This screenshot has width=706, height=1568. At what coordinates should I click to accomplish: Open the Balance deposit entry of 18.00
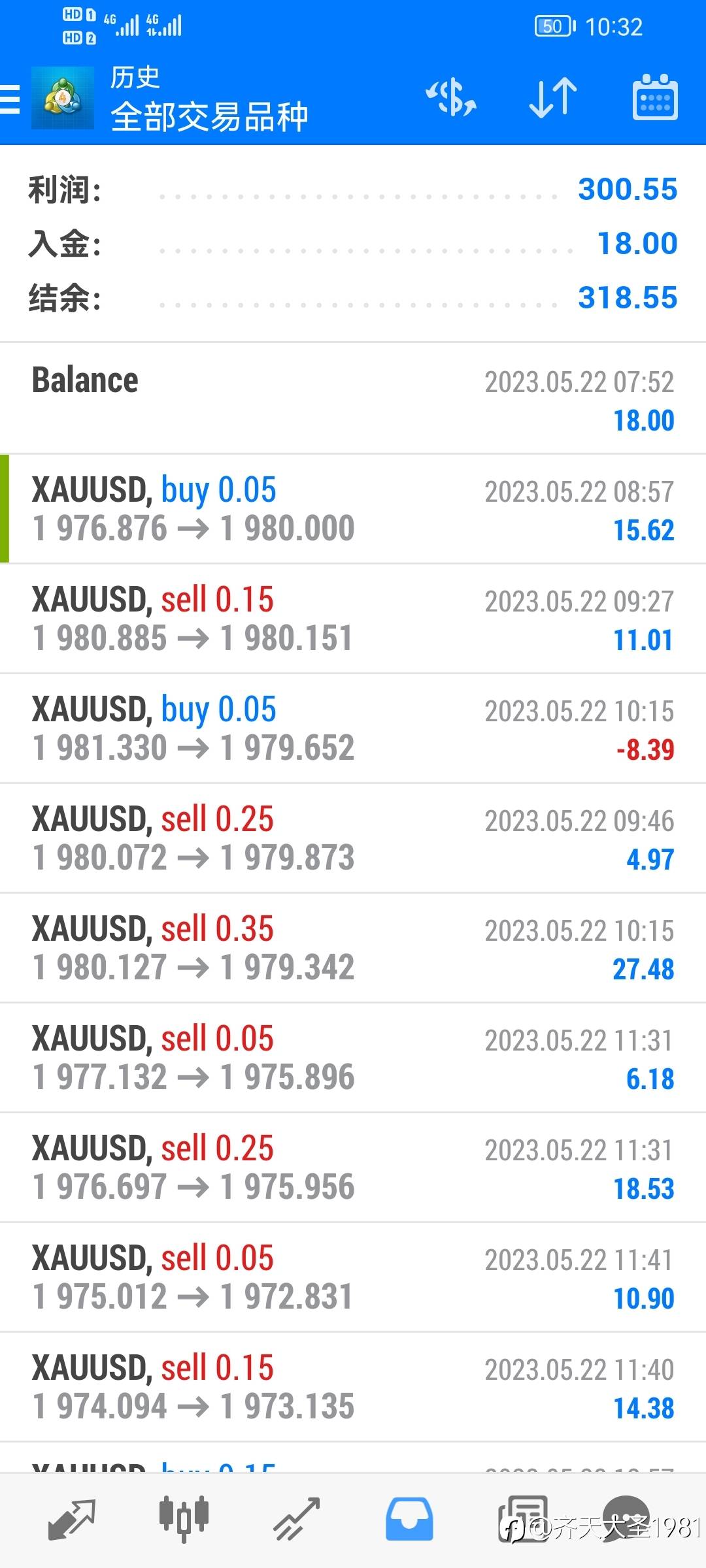click(353, 399)
